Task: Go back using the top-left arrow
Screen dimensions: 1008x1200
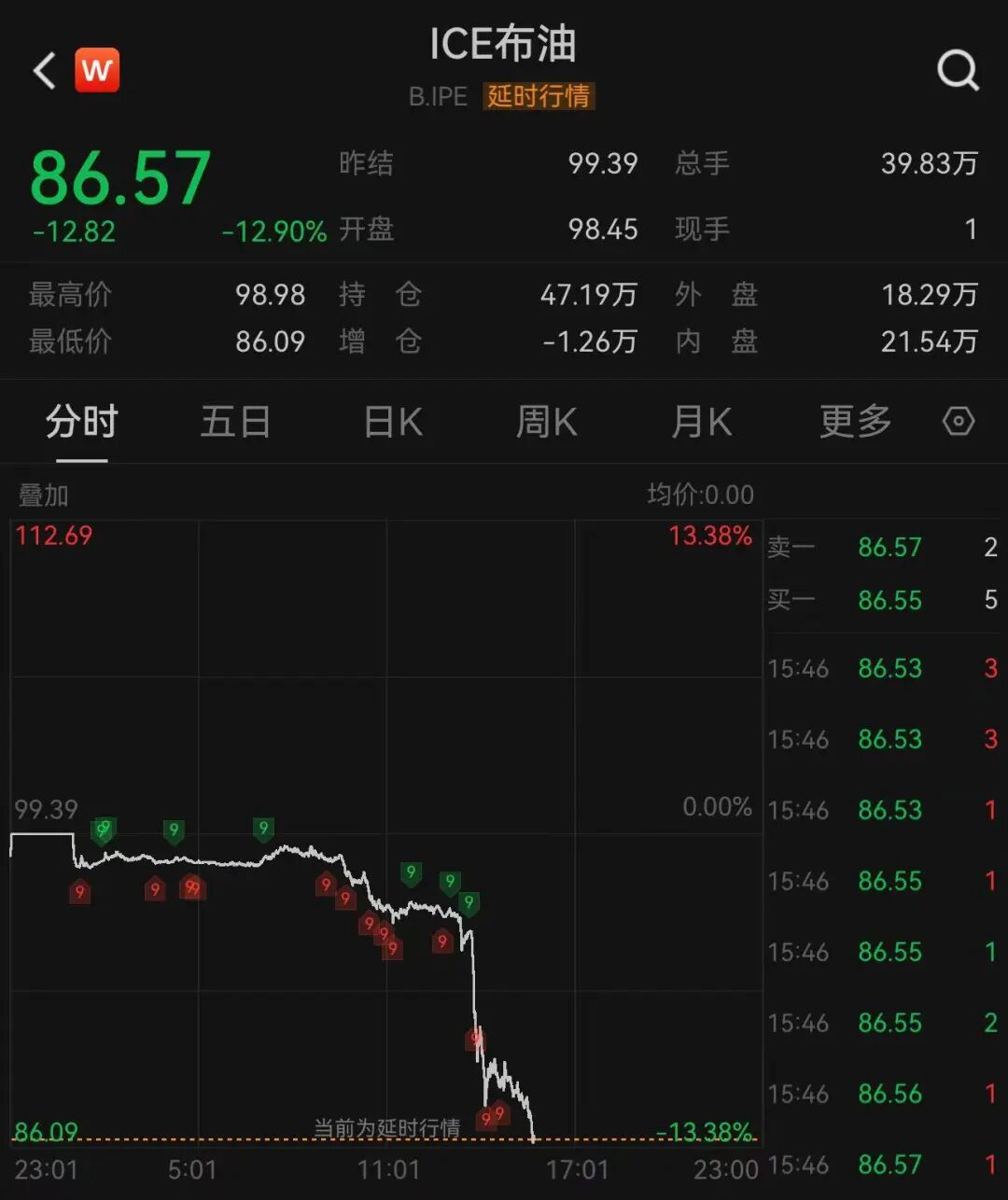Action: (x=45, y=71)
